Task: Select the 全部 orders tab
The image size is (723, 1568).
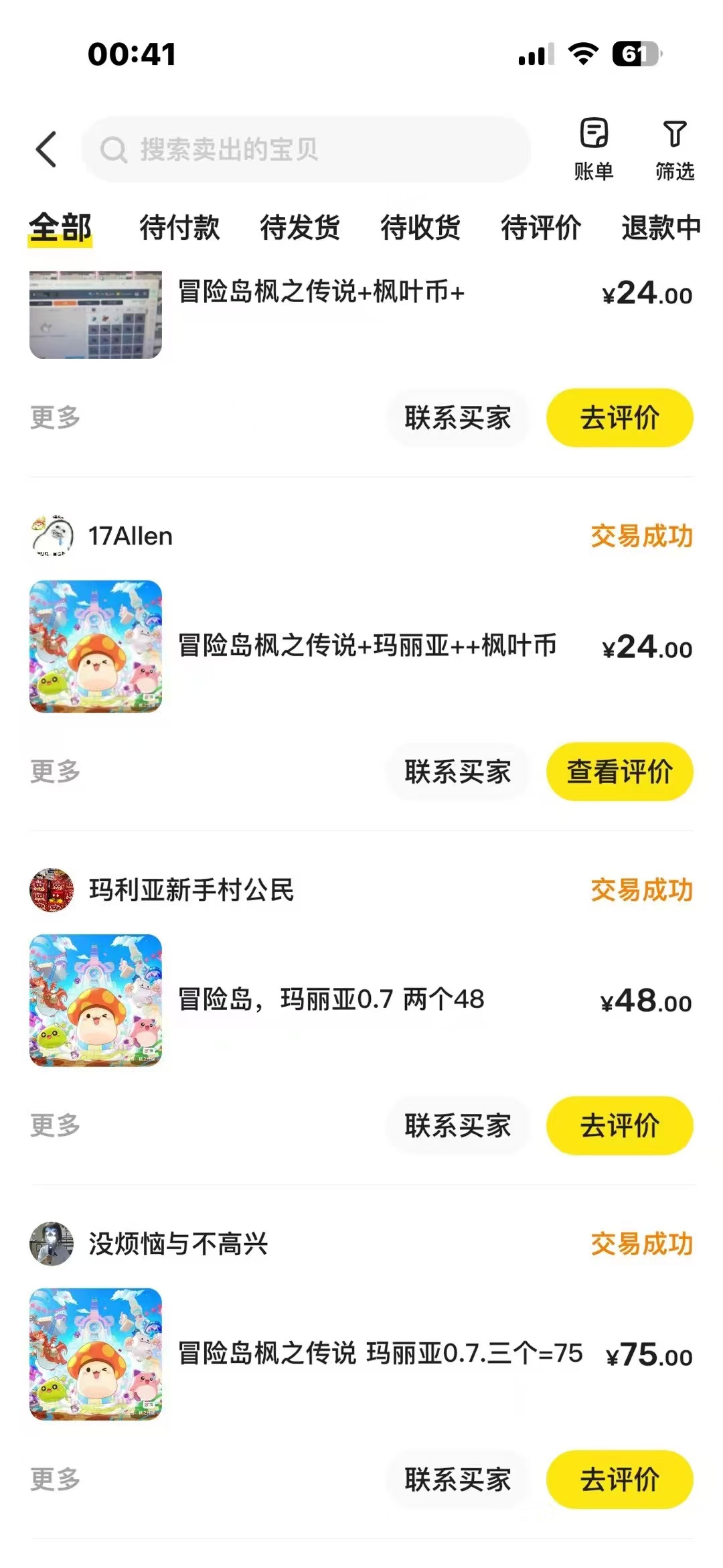Action: 60,228
